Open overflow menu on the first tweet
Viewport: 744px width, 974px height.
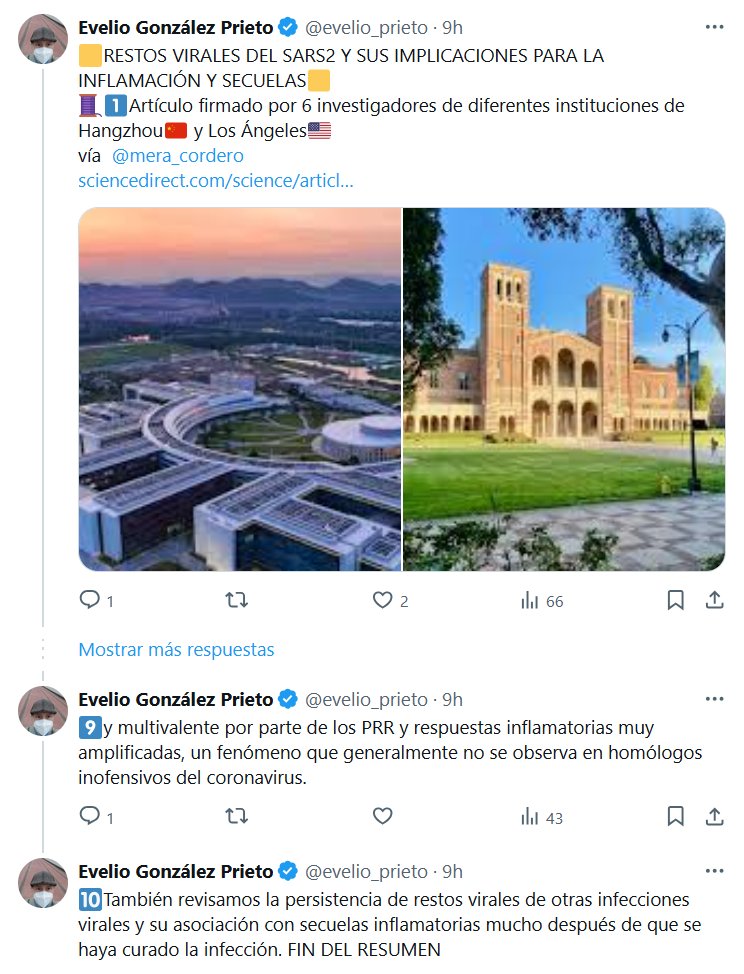click(714, 27)
